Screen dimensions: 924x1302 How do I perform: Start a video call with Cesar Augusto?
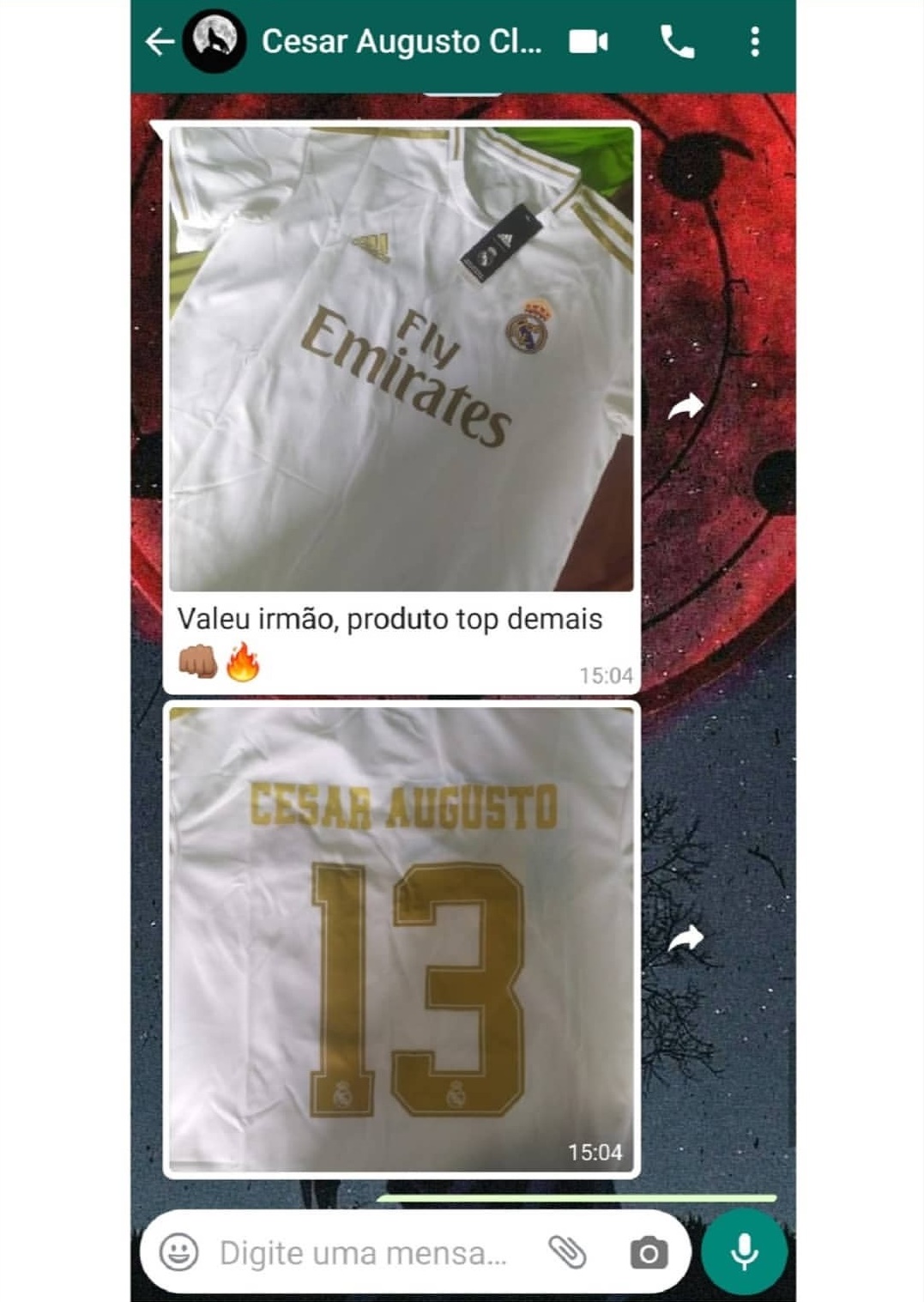click(589, 41)
